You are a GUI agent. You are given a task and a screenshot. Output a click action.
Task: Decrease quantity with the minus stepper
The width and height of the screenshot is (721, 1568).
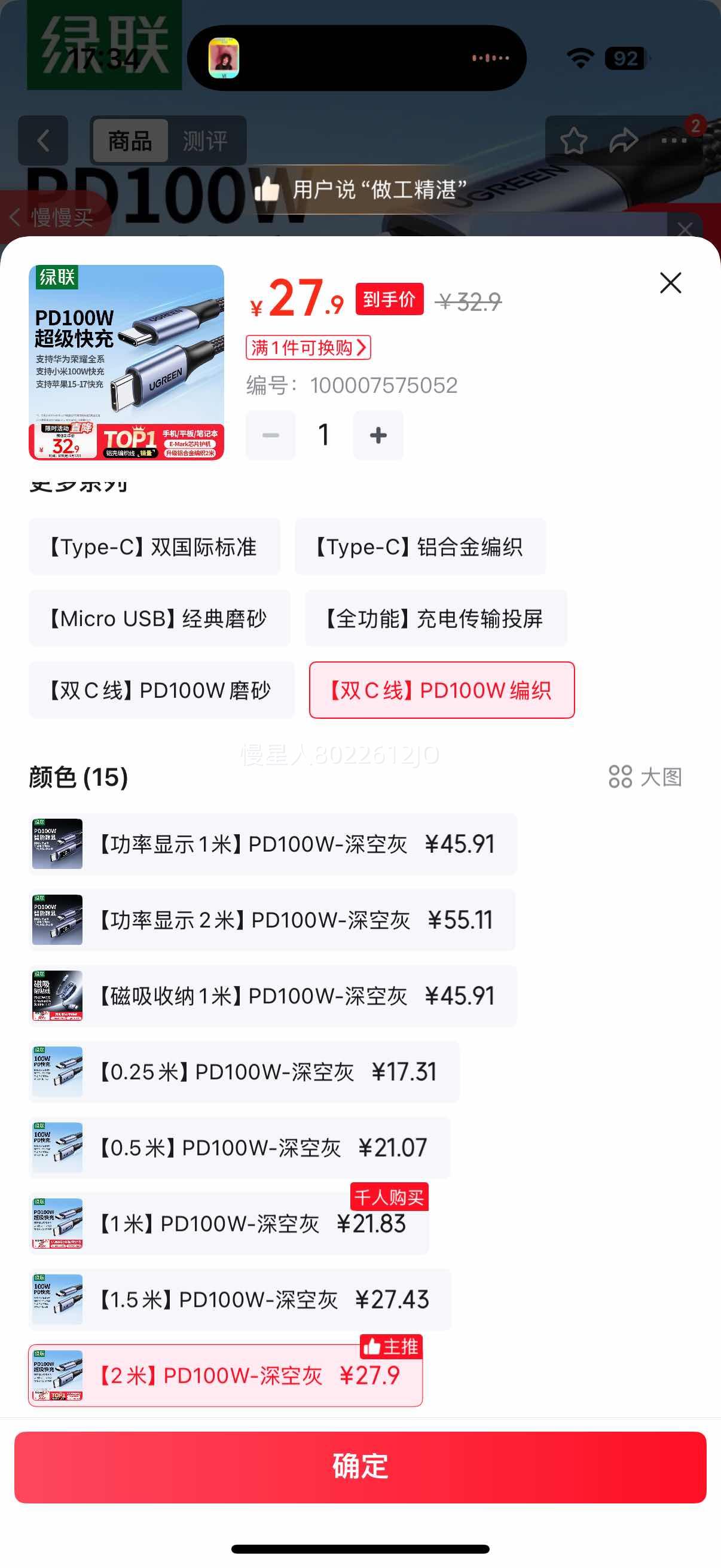pos(270,434)
